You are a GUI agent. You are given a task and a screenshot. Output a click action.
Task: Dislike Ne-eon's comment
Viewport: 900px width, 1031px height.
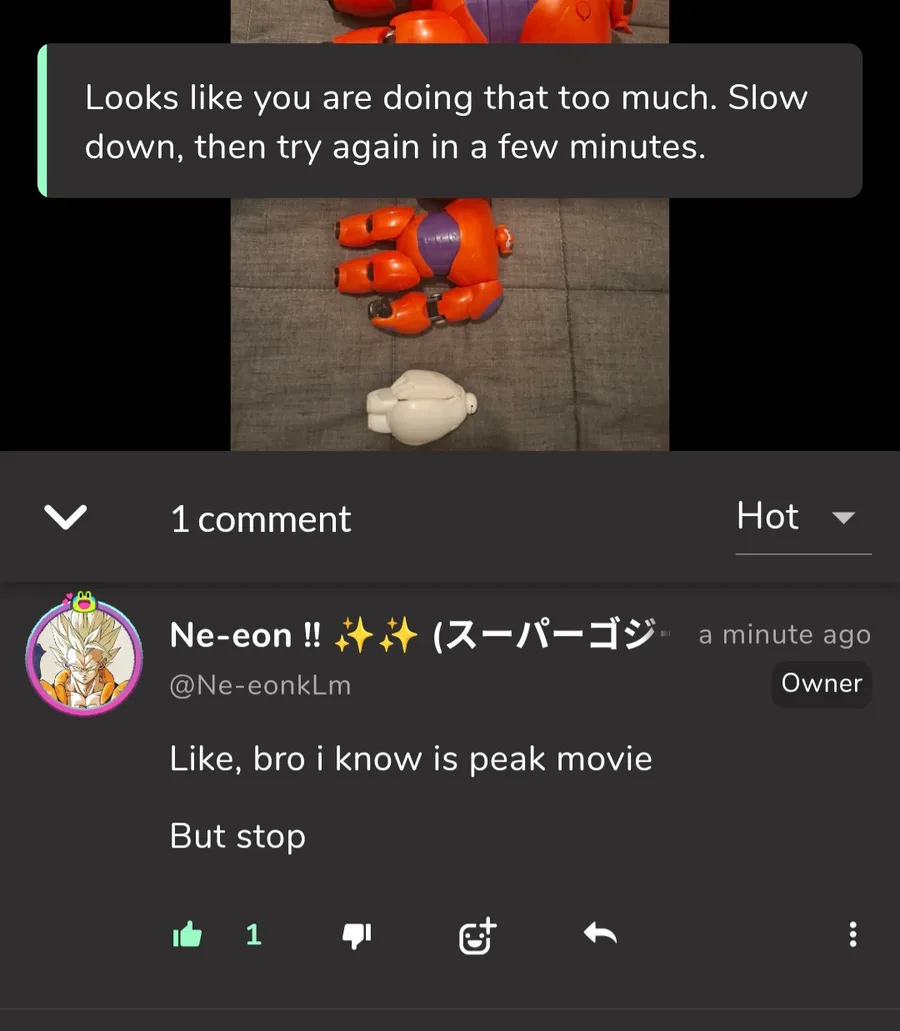tap(357, 935)
